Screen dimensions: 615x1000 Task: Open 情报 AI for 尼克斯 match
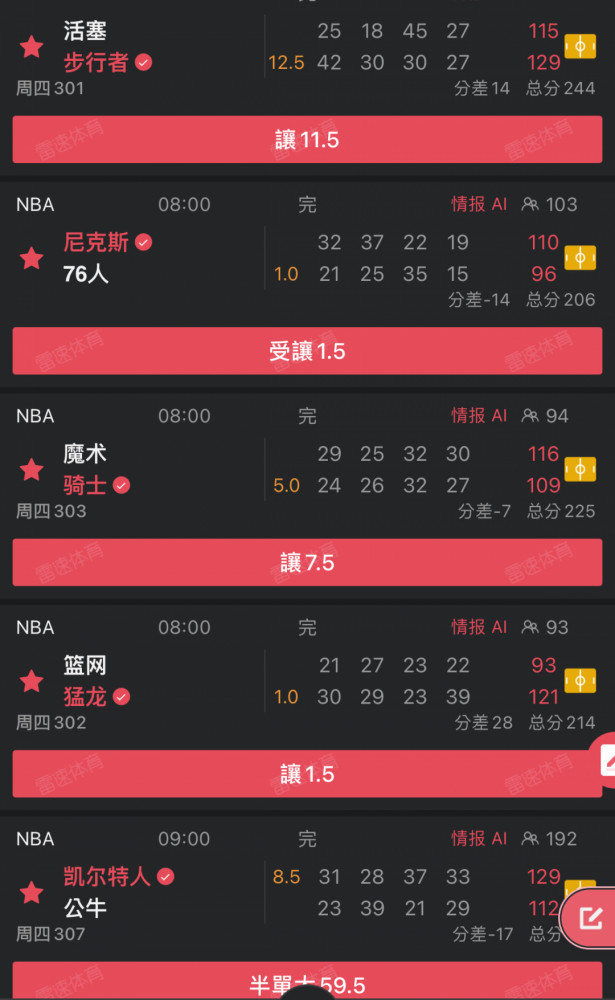[x=478, y=204]
